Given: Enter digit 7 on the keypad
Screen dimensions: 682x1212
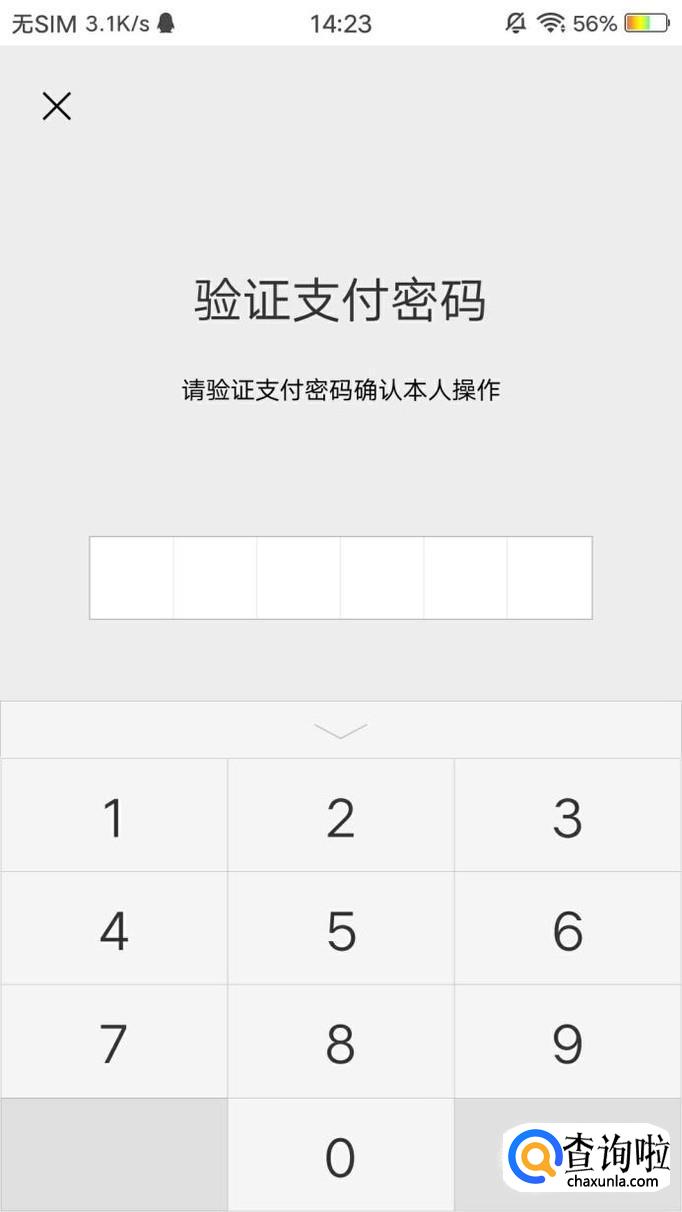Looking at the screenshot, I should click(x=114, y=1042).
